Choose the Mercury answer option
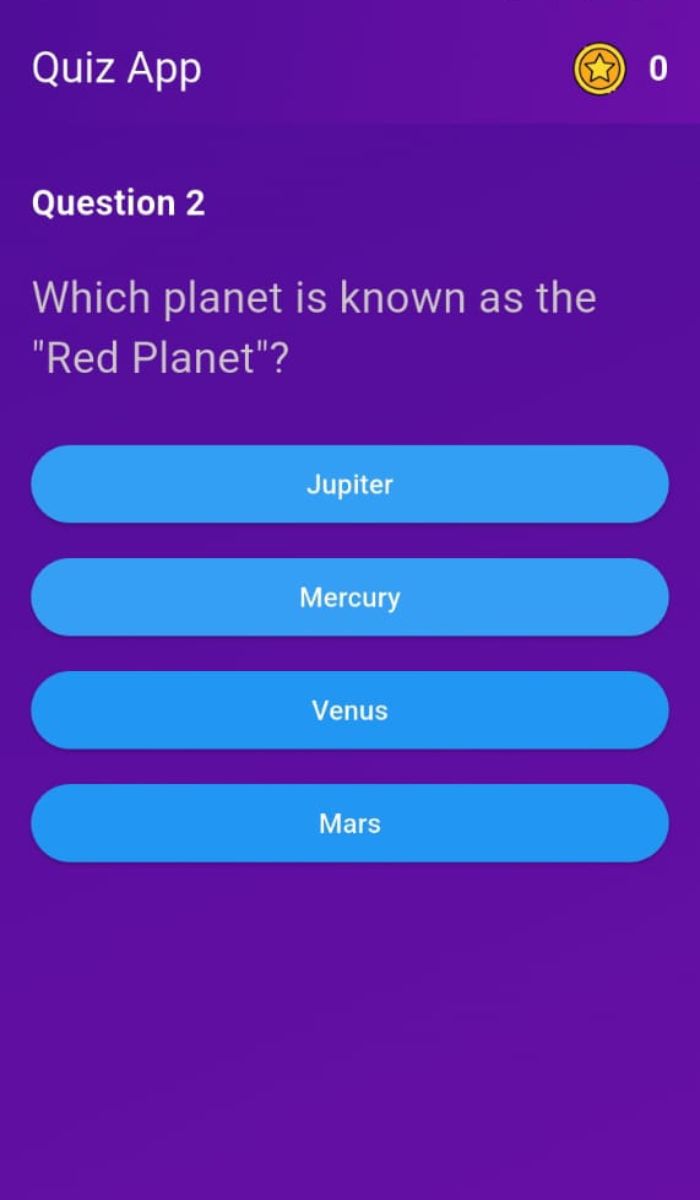Screen dimensions: 700x1200 pos(350,597)
